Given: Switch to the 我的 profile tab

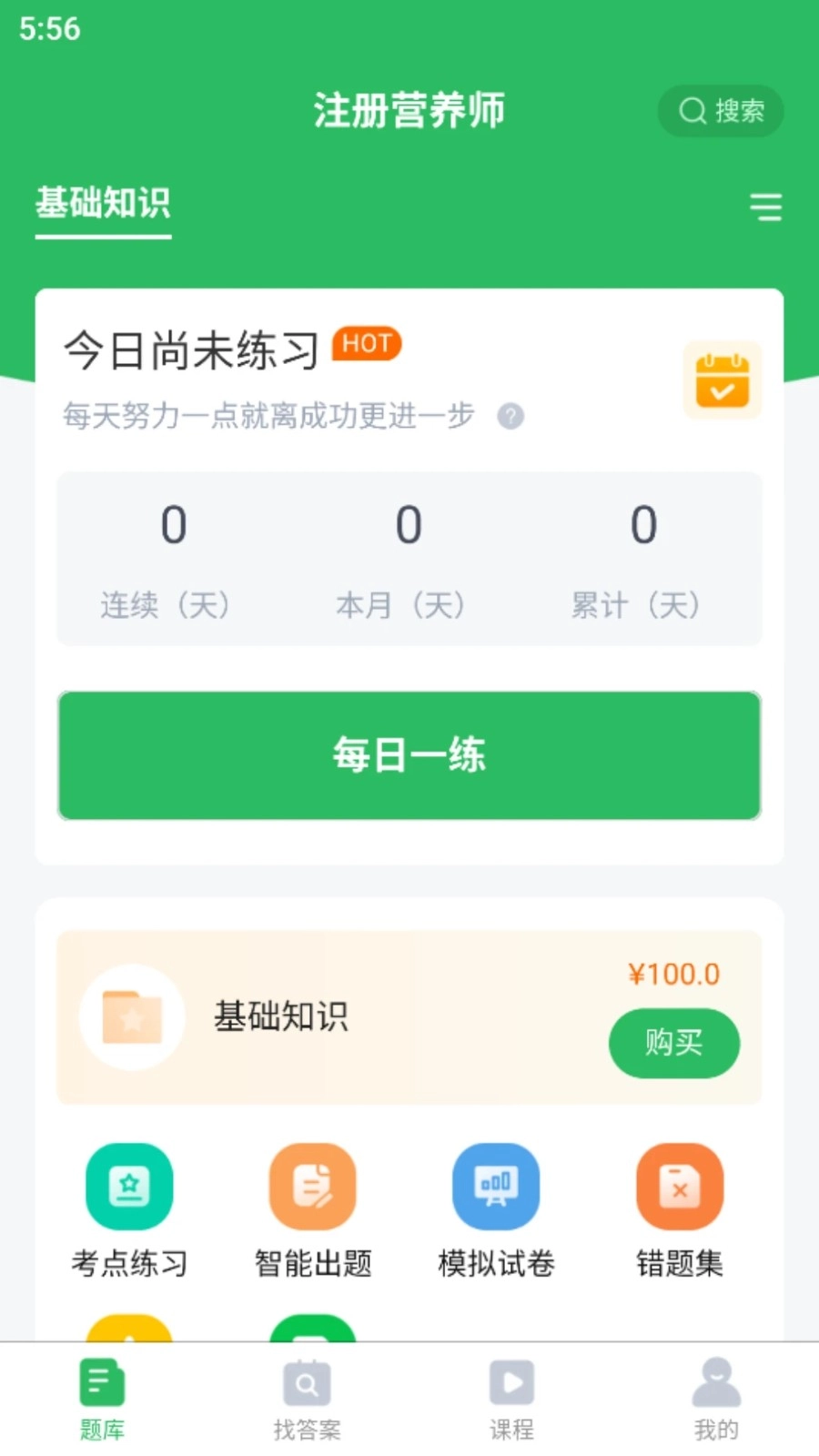Looking at the screenshot, I should click(x=716, y=1383).
